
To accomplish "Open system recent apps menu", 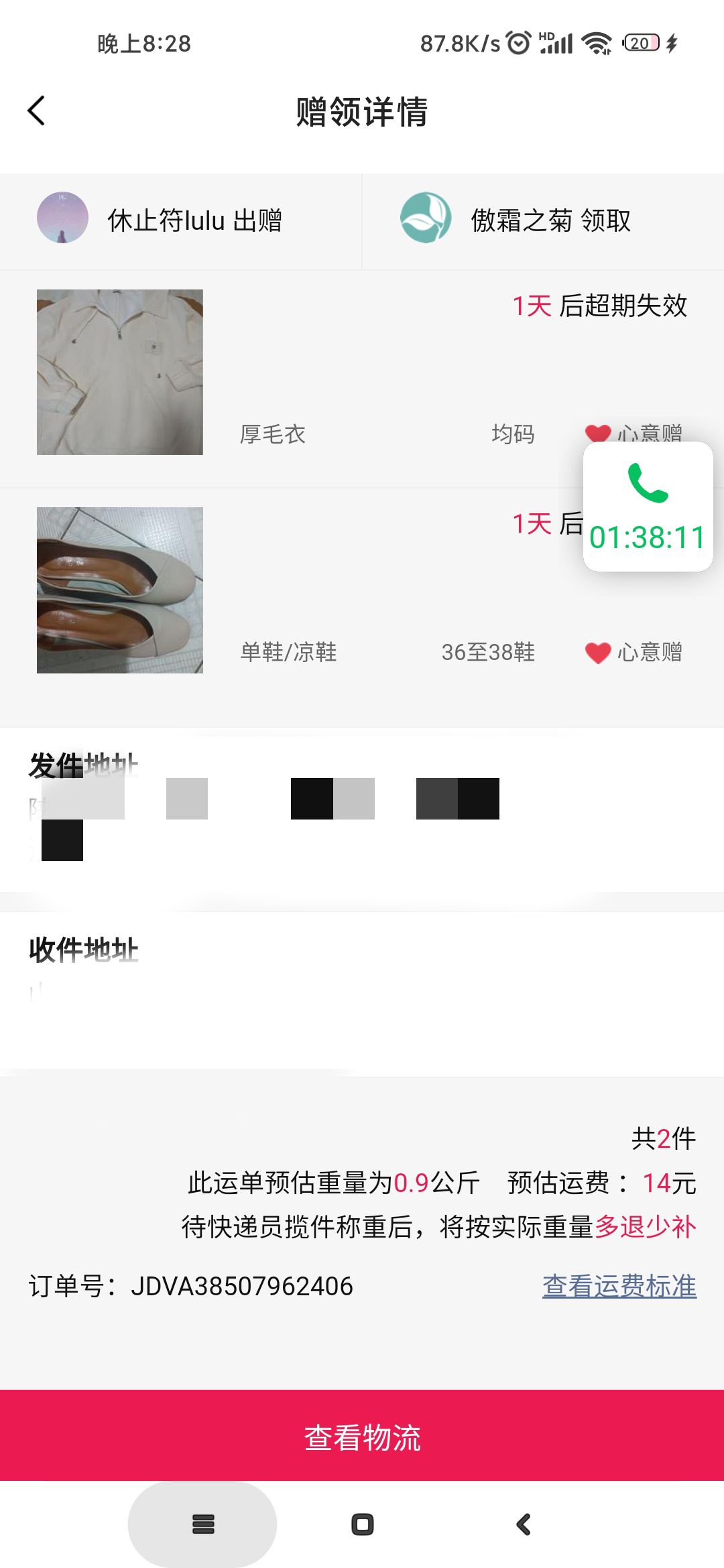I will pos(202,1524).
